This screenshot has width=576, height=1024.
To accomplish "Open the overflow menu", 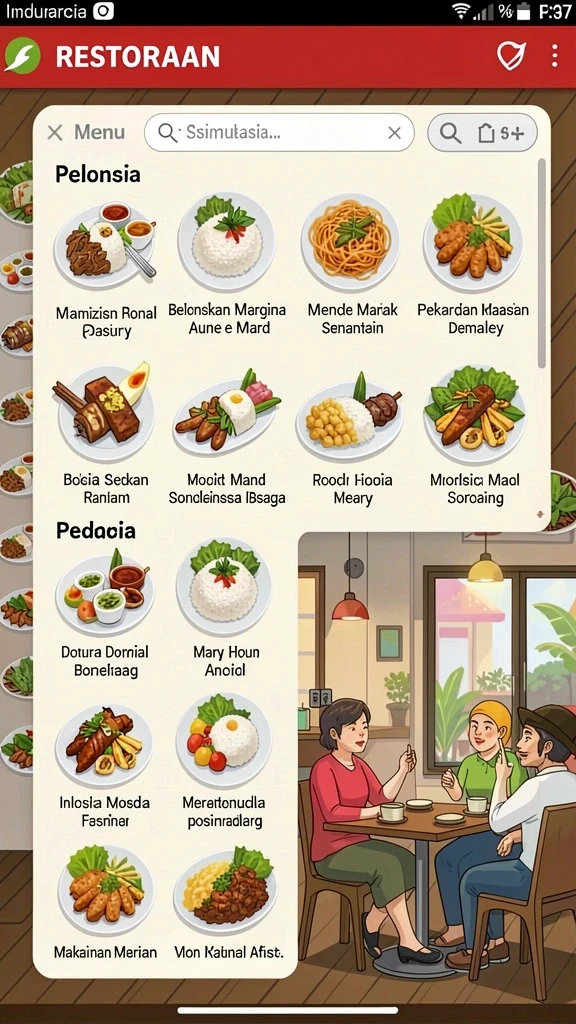I will click(554, 56).
